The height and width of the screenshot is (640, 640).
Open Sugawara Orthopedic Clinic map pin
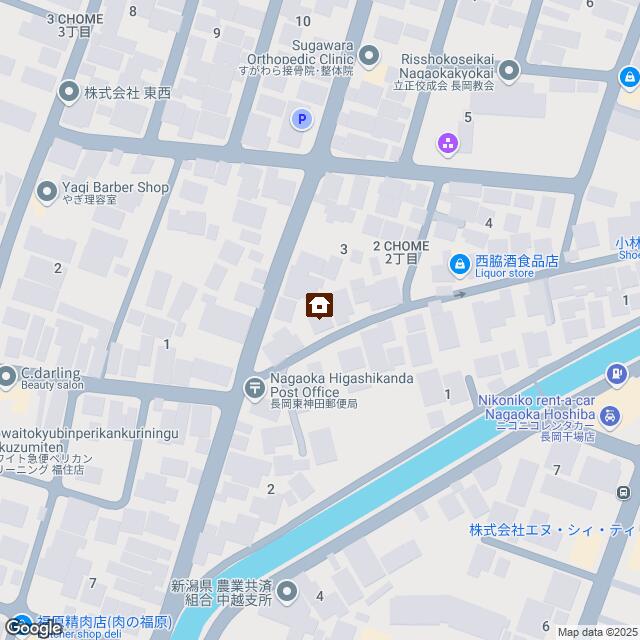[x=371, y=55]
